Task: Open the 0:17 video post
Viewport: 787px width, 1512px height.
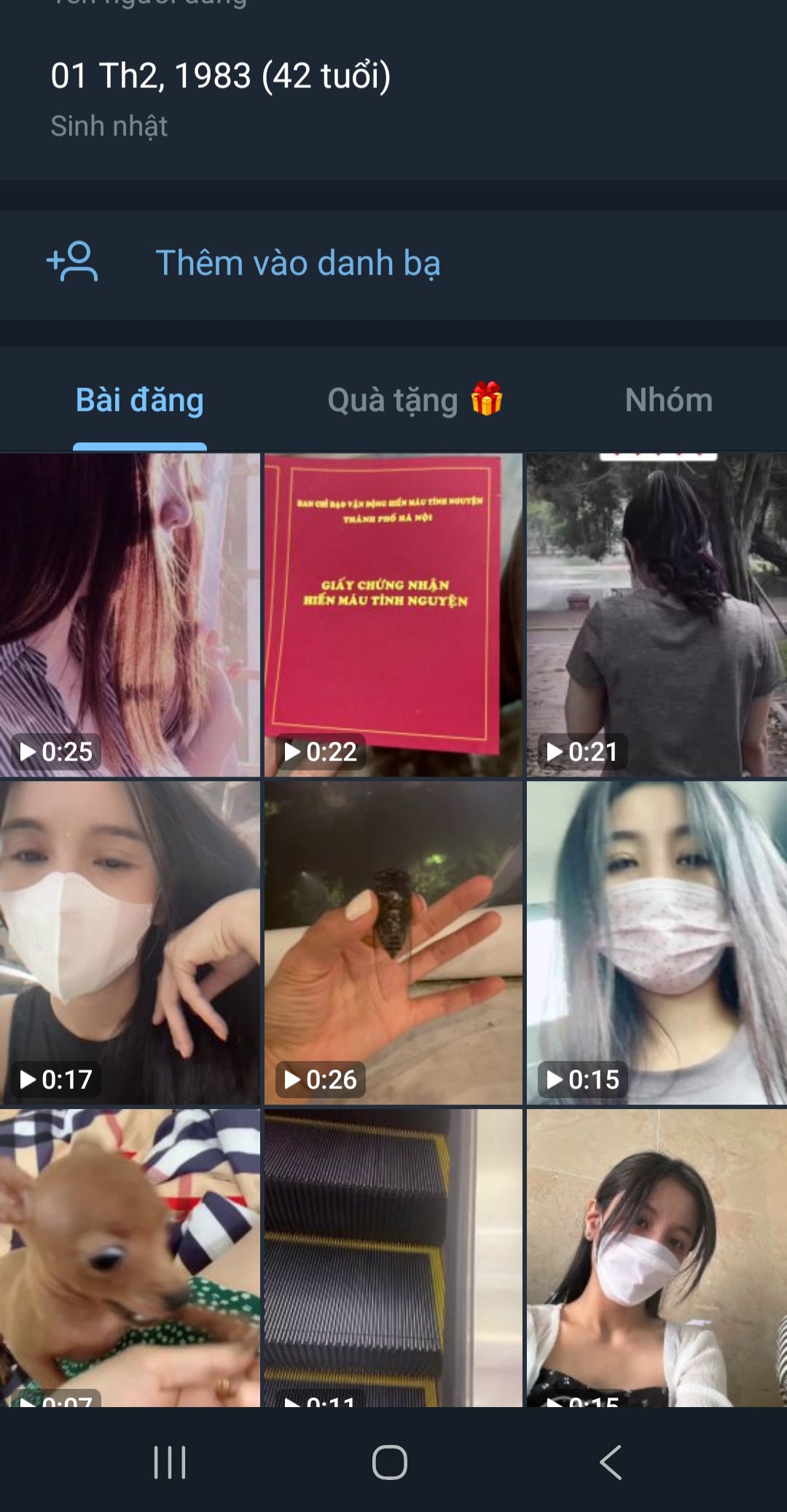Action: click(x=130, y=942)
